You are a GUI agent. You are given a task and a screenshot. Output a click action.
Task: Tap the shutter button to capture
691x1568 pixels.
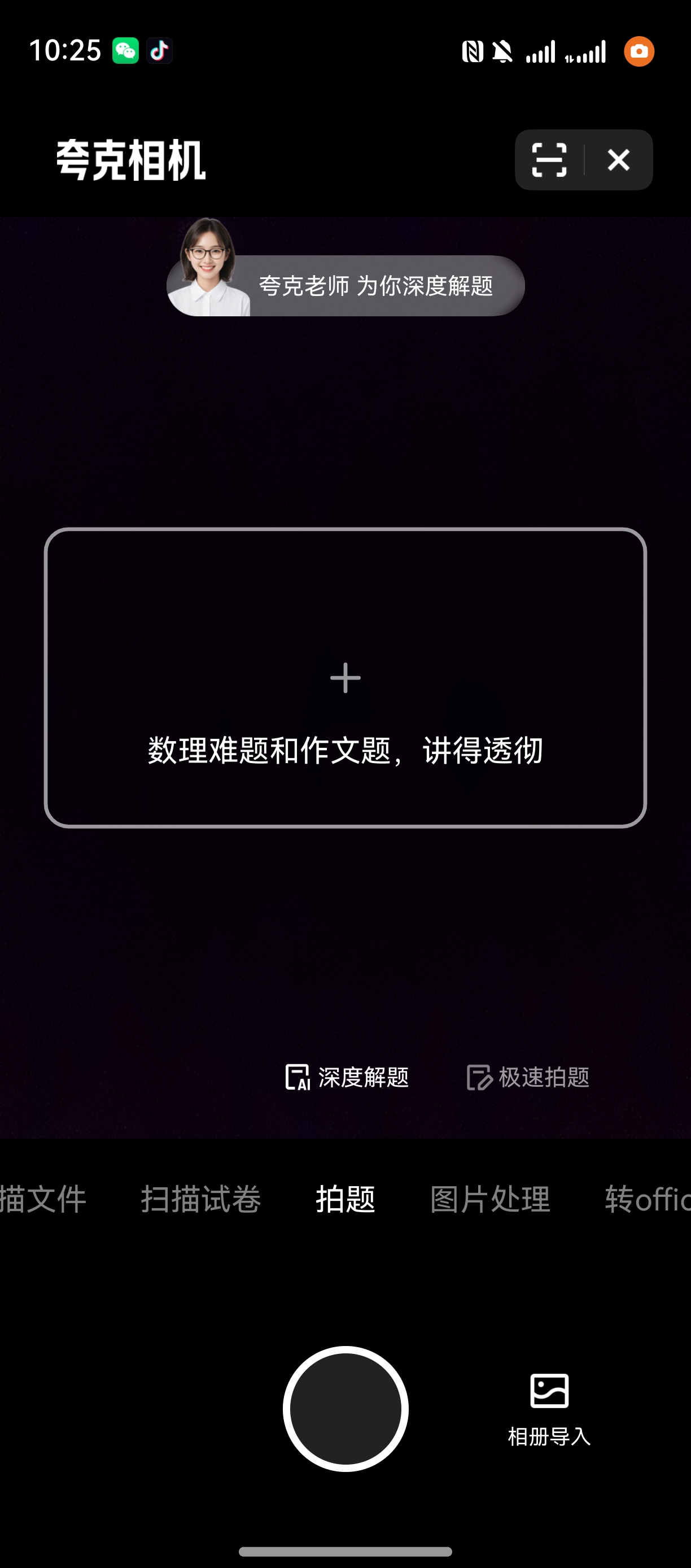(x=345, y=1409)
